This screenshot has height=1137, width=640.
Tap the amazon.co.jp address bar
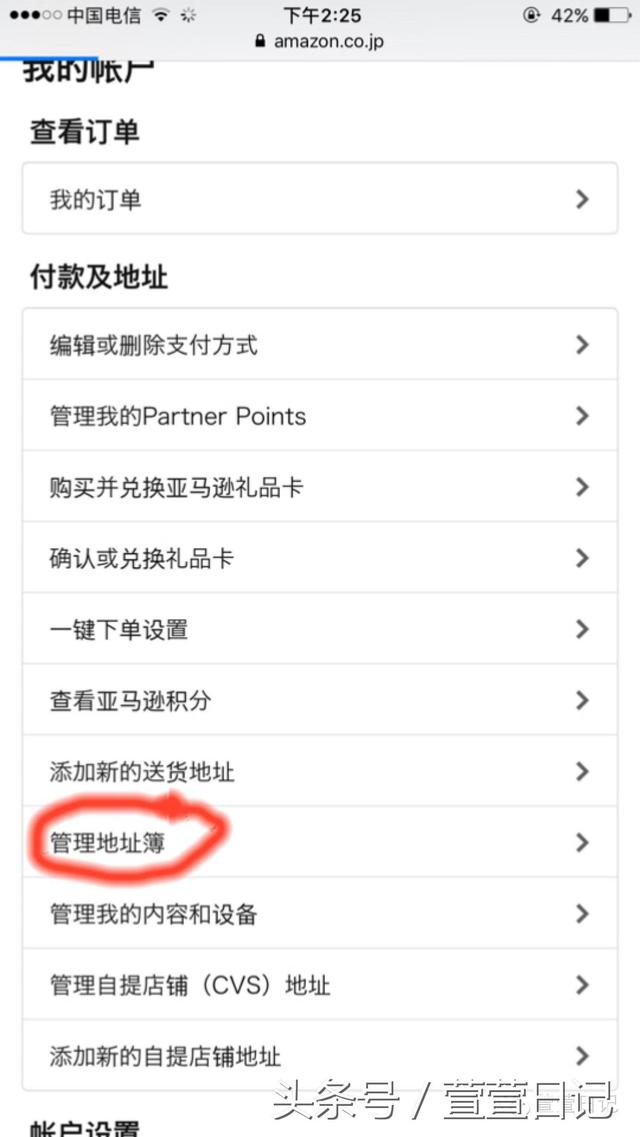click(320, 41)
